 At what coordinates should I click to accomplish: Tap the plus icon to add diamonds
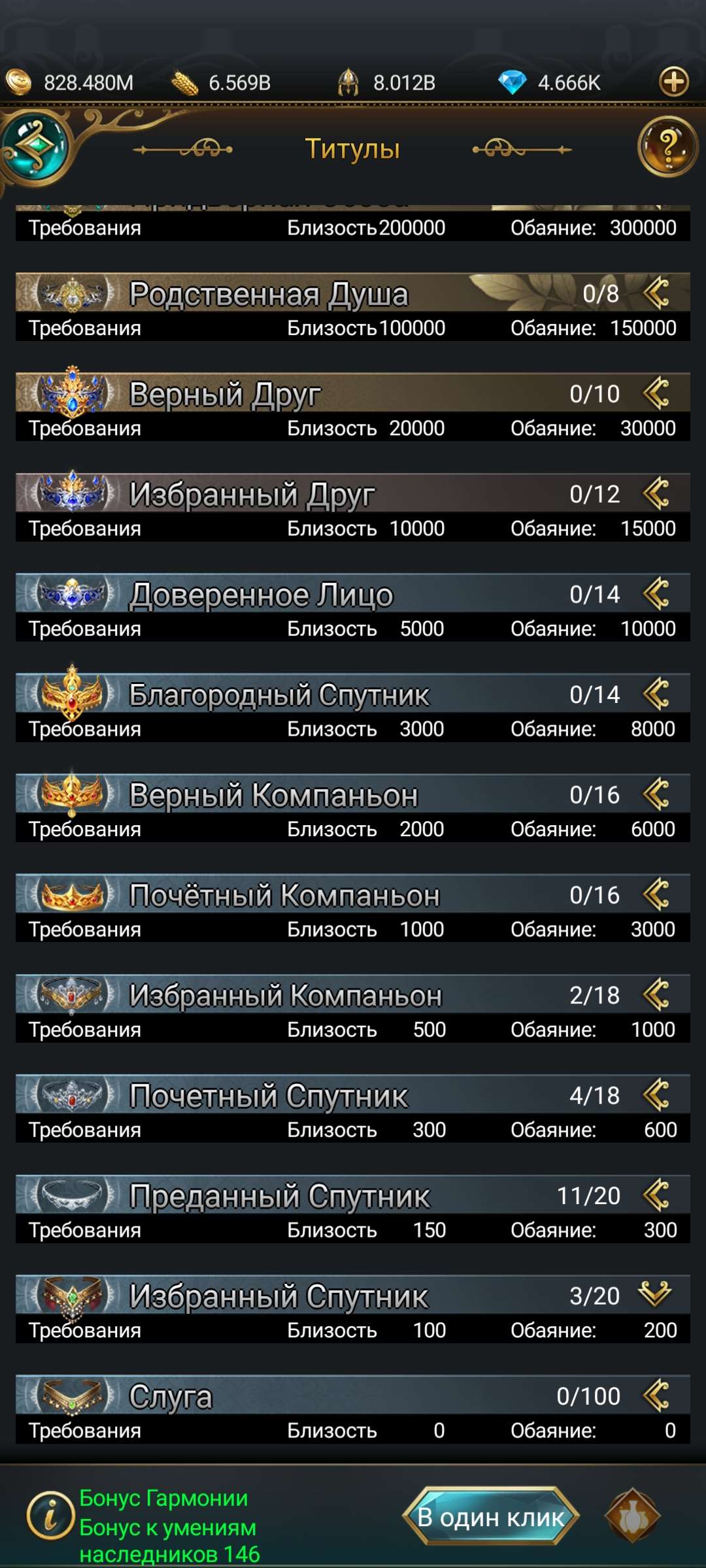click(x=674, y=82)
